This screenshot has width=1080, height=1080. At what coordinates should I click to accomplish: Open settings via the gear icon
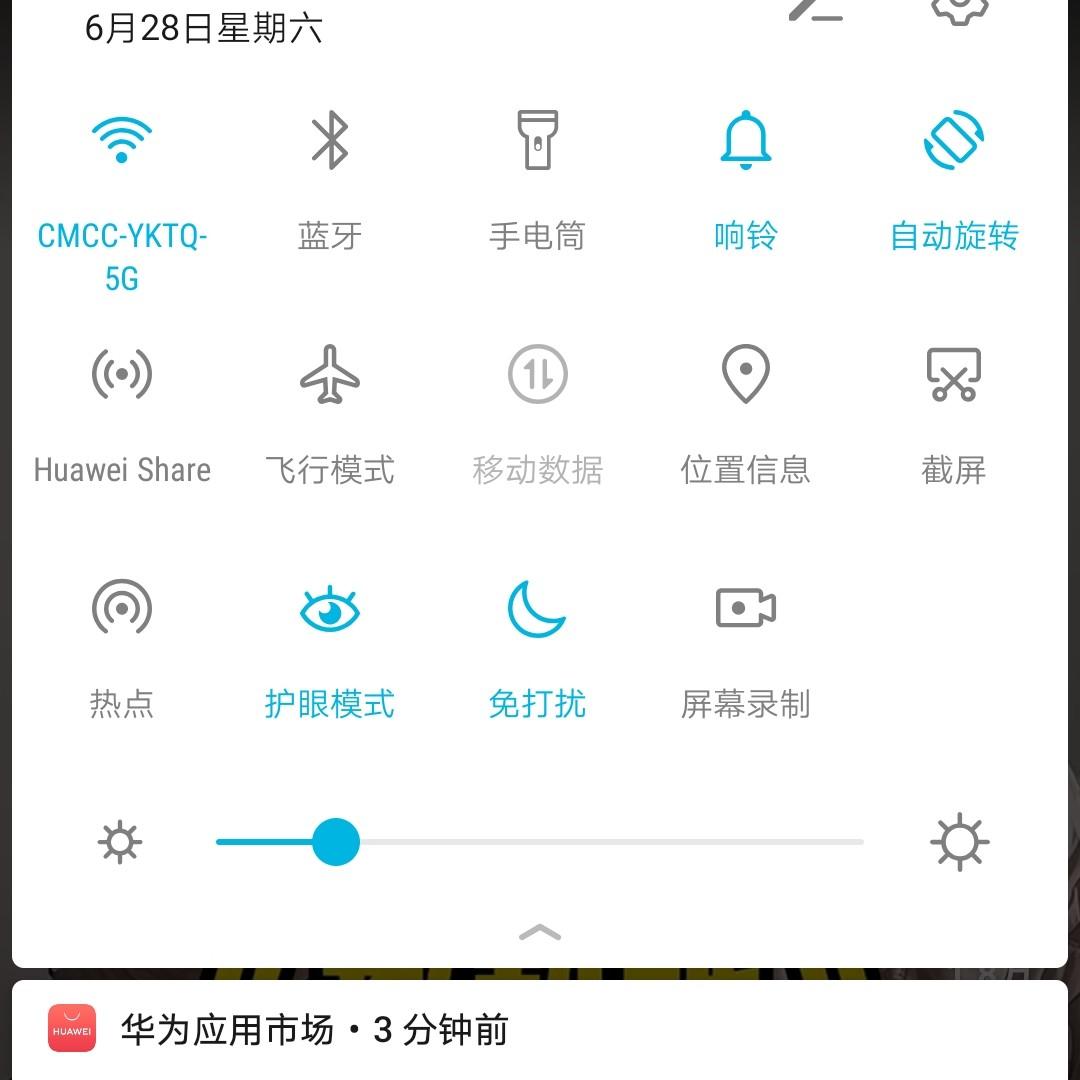959,10
